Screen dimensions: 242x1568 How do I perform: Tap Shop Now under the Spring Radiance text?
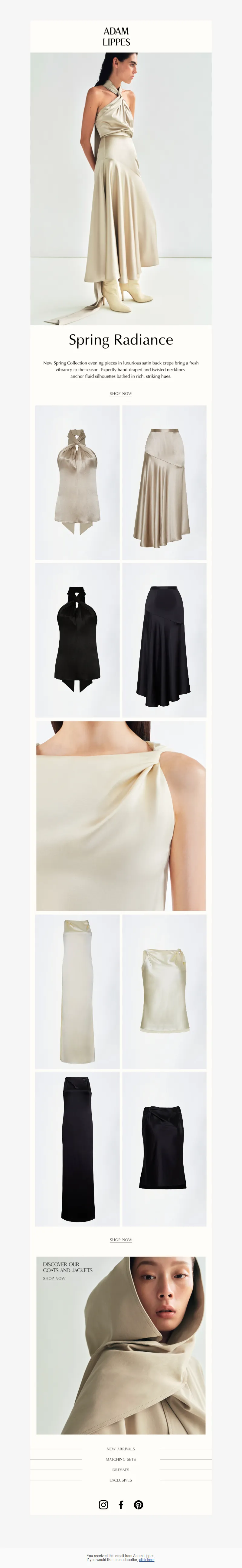point(121,394)
